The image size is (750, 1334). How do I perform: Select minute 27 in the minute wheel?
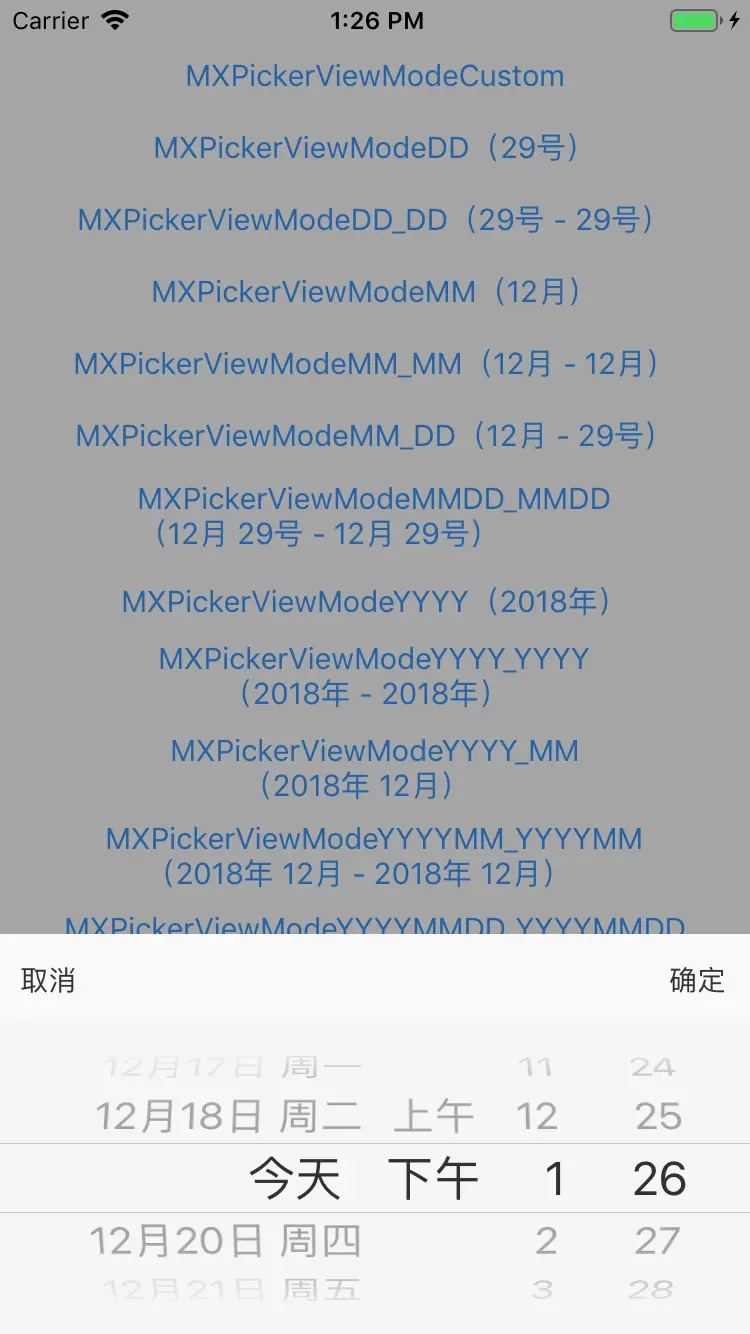(657, 1241)
